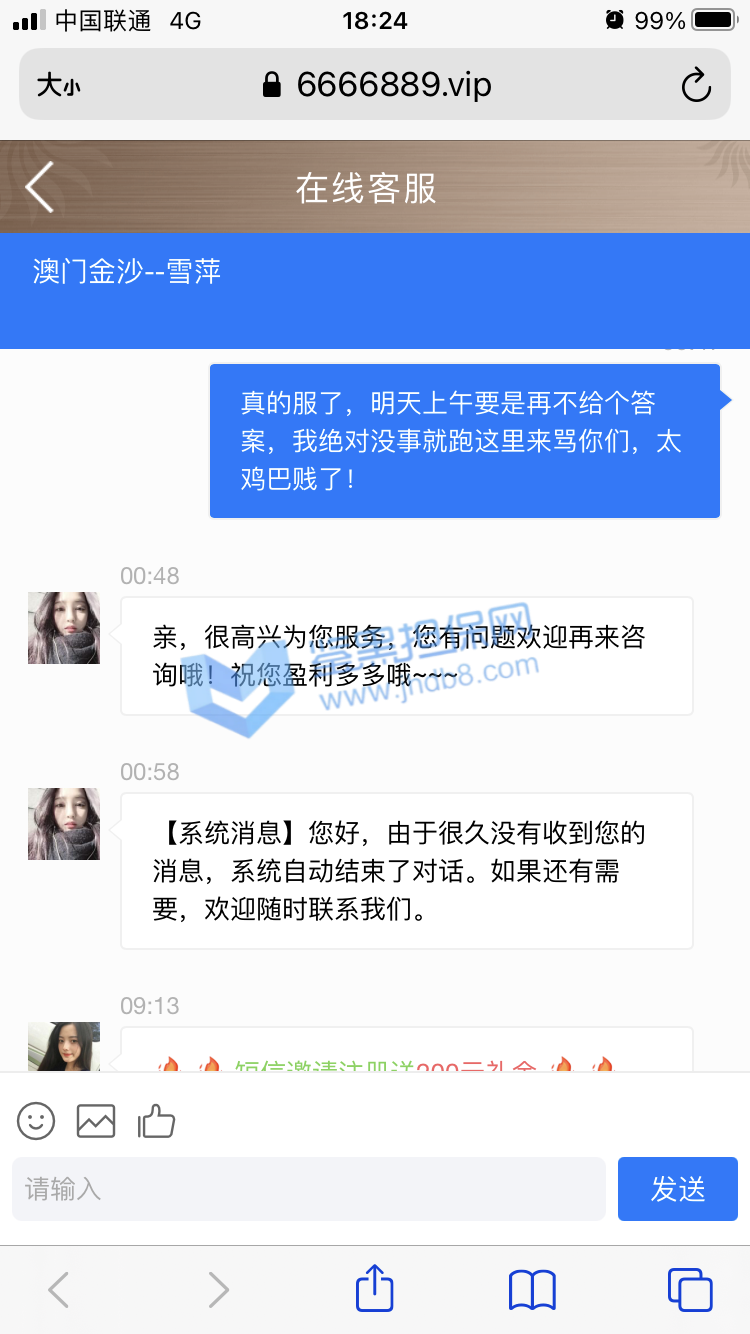Tap the 6666889.vip address bar
Screen dimensions: 750x1334
[376, 85]
